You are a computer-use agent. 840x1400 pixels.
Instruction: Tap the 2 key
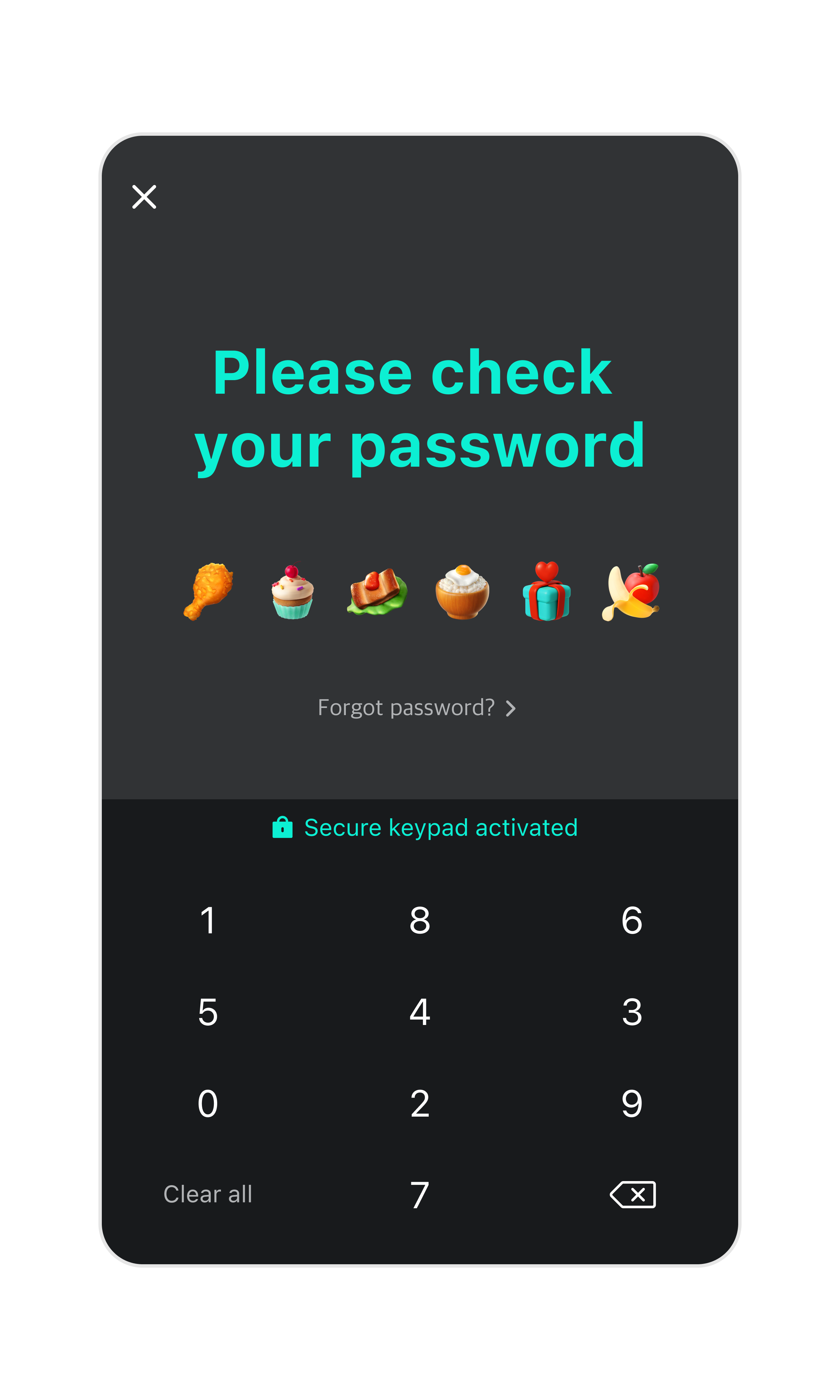(x=420, y=1104)
